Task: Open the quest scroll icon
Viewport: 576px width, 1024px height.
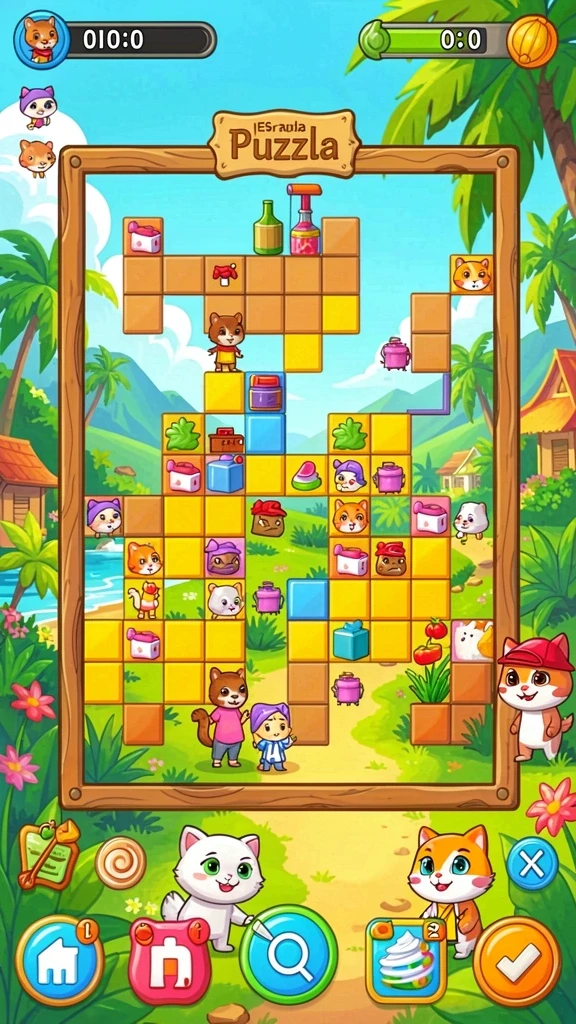Action: [48, 854]
